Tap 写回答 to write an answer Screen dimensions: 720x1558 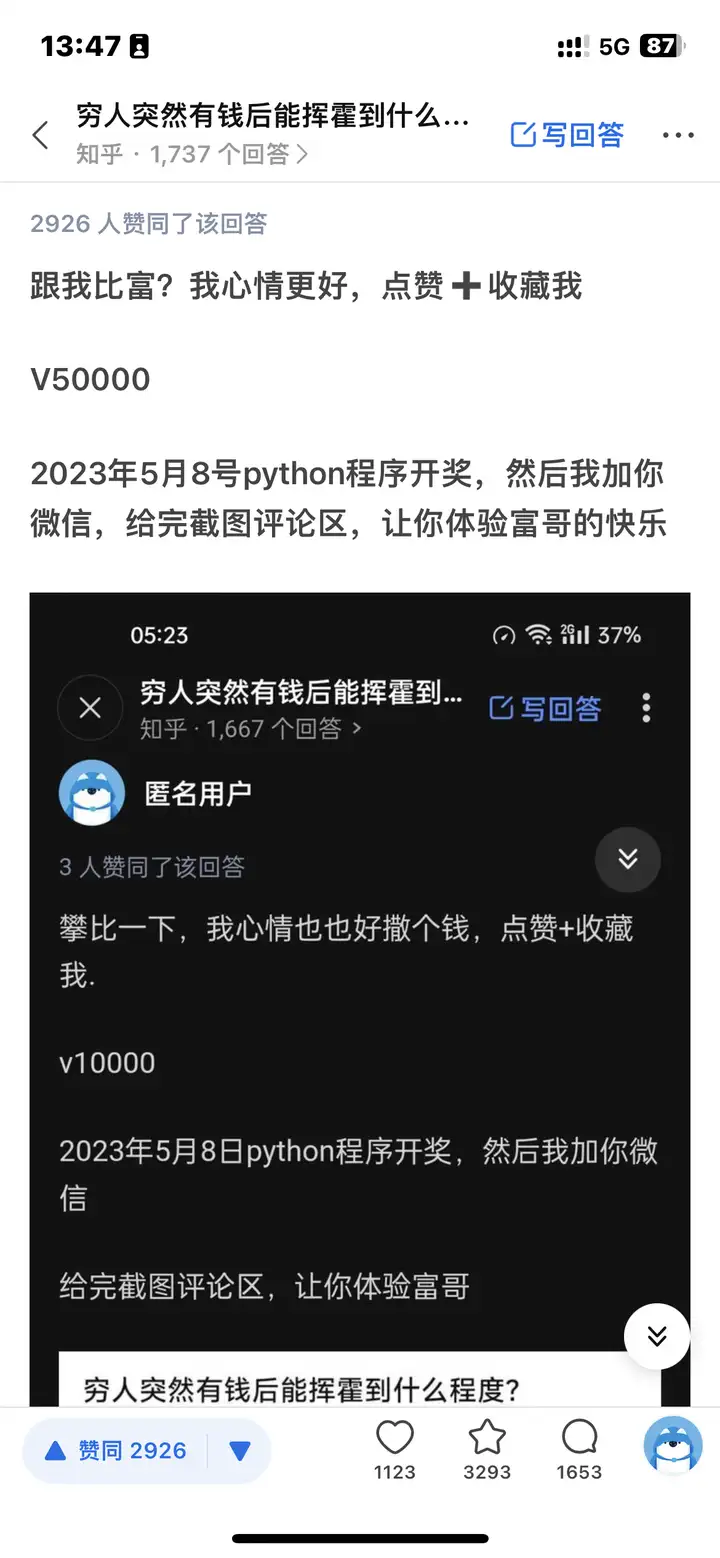pyautogui.click(x=567, y=136)
